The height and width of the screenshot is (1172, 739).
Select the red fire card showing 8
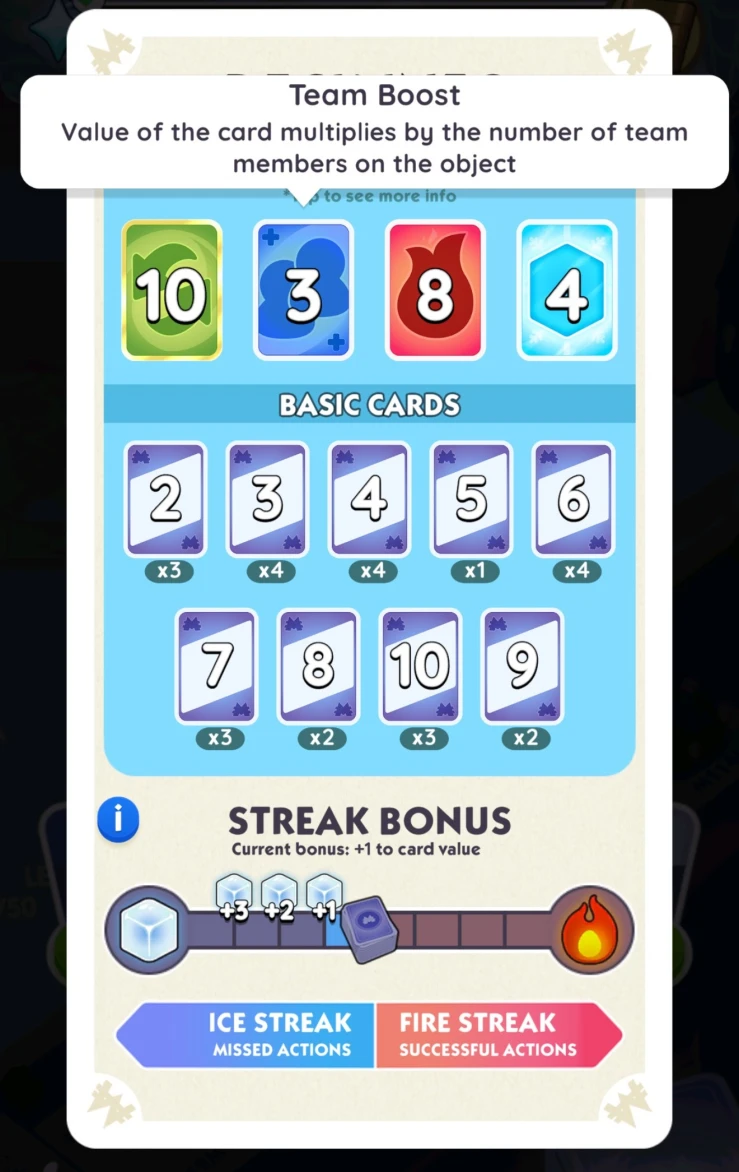point(435,292)
